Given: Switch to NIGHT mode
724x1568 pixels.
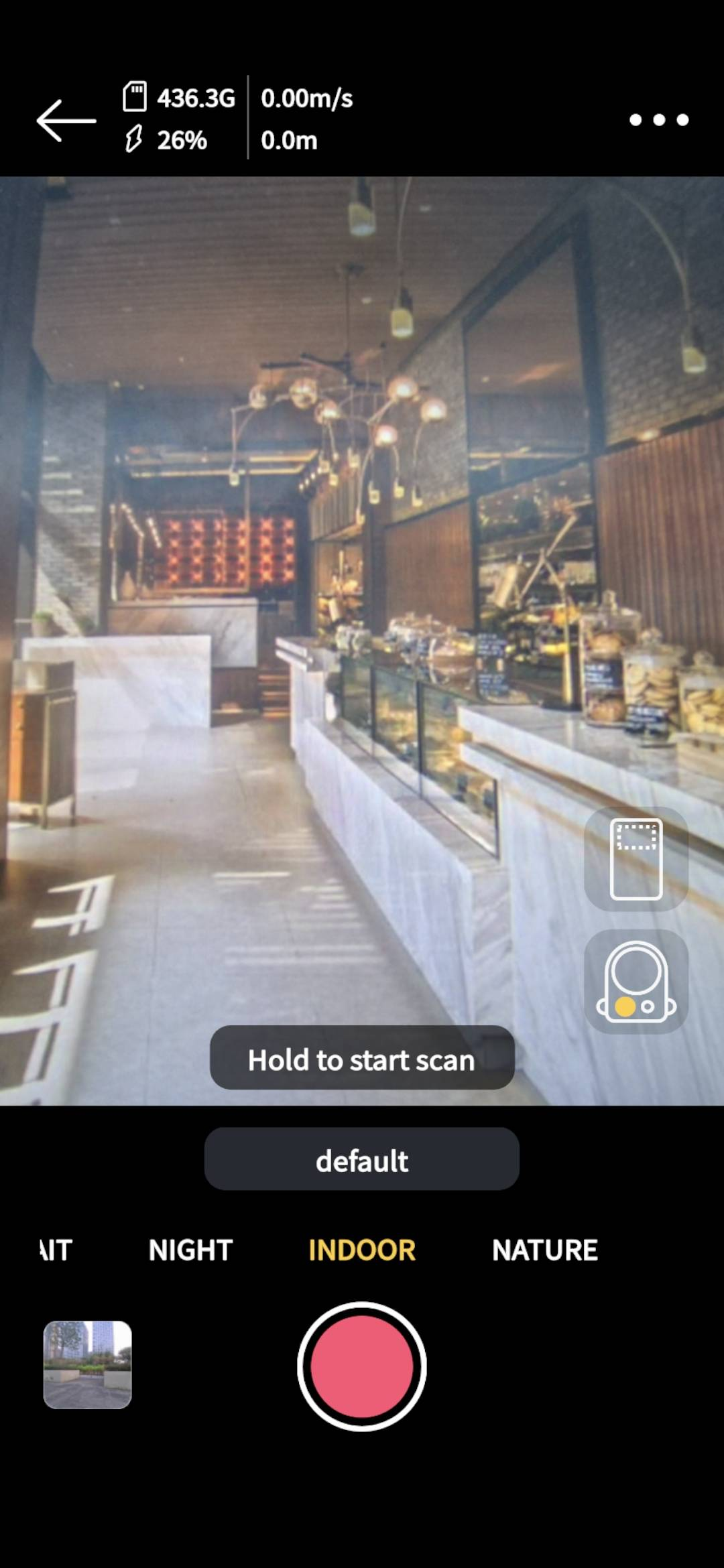Looking at the screenshot, I should click(x=190, y=1250).
